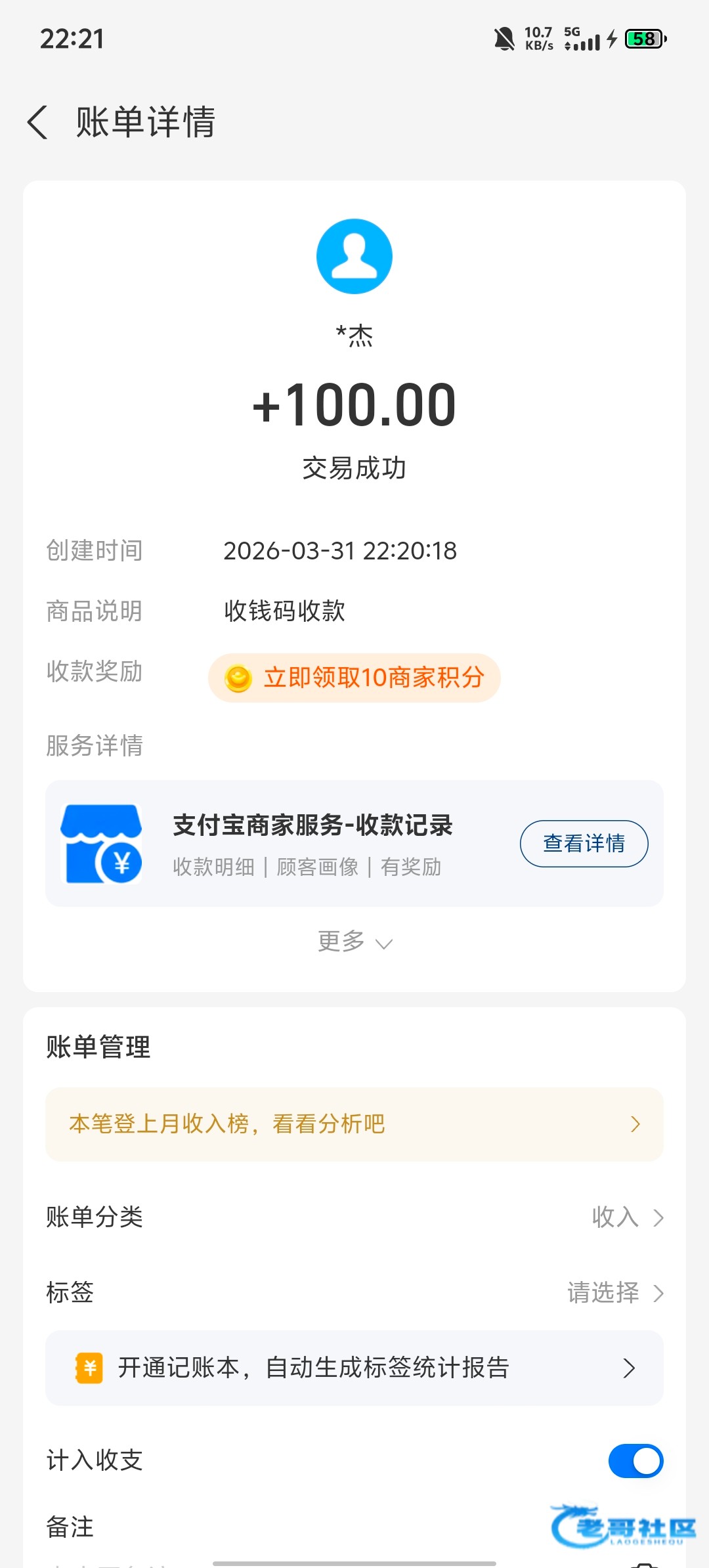The height and width of the screenshot is (1568, 709).
Task: Open 支付宝商家服务-收款记录 card
Action: point(312,844)
